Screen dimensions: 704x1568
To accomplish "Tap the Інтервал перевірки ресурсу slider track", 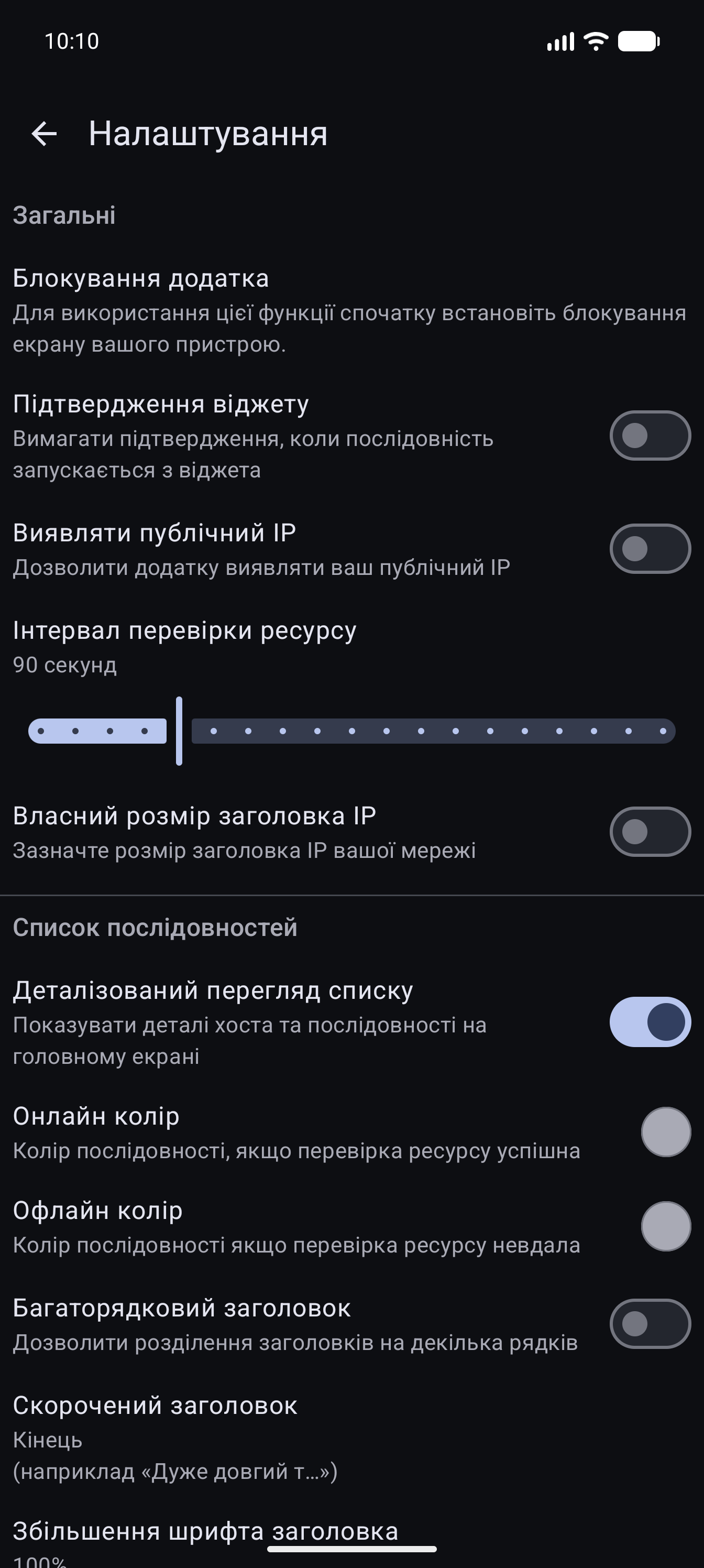I will (351, 731).
